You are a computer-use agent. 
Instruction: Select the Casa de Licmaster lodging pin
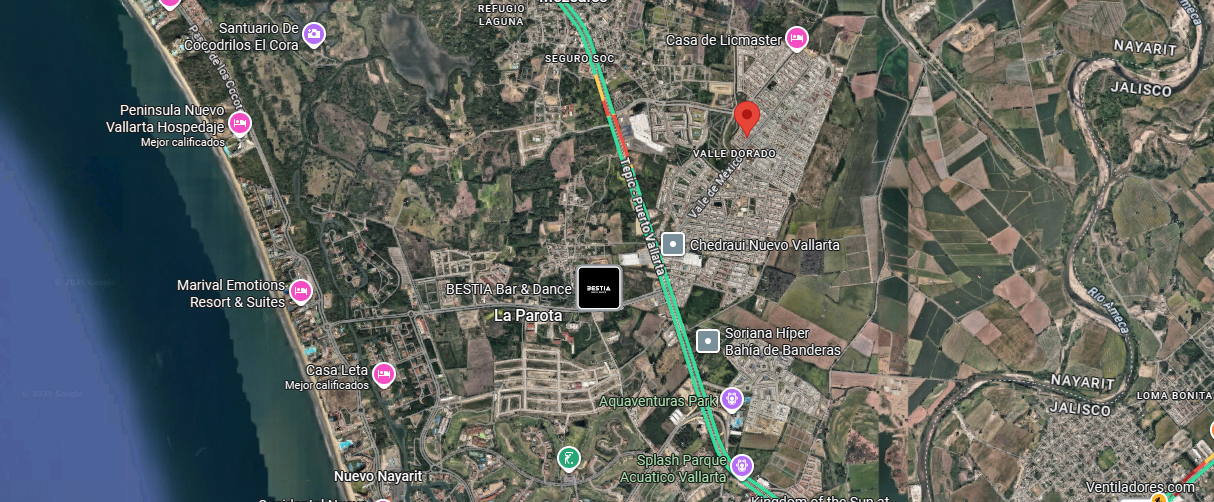[796, 39]
